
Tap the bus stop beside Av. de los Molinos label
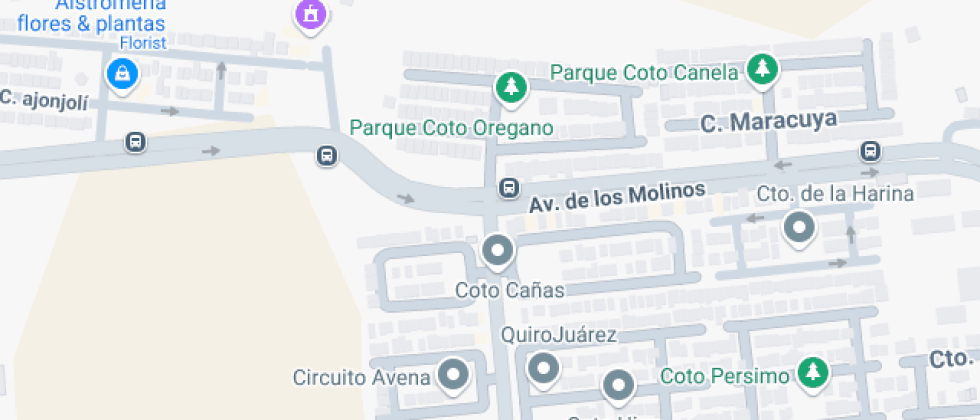click(509, 188)
